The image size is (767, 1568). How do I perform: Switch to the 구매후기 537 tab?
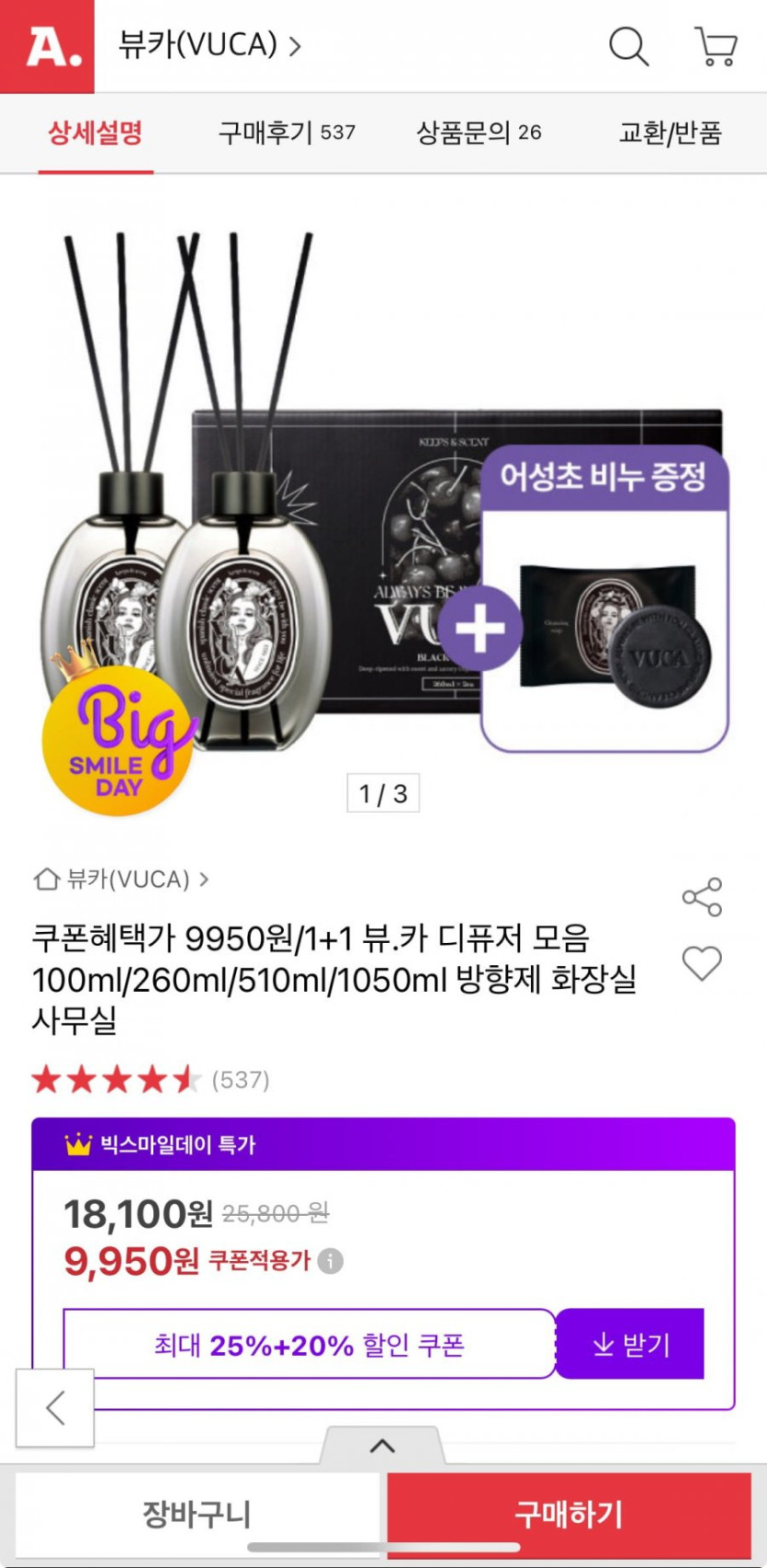pos(287,133)
